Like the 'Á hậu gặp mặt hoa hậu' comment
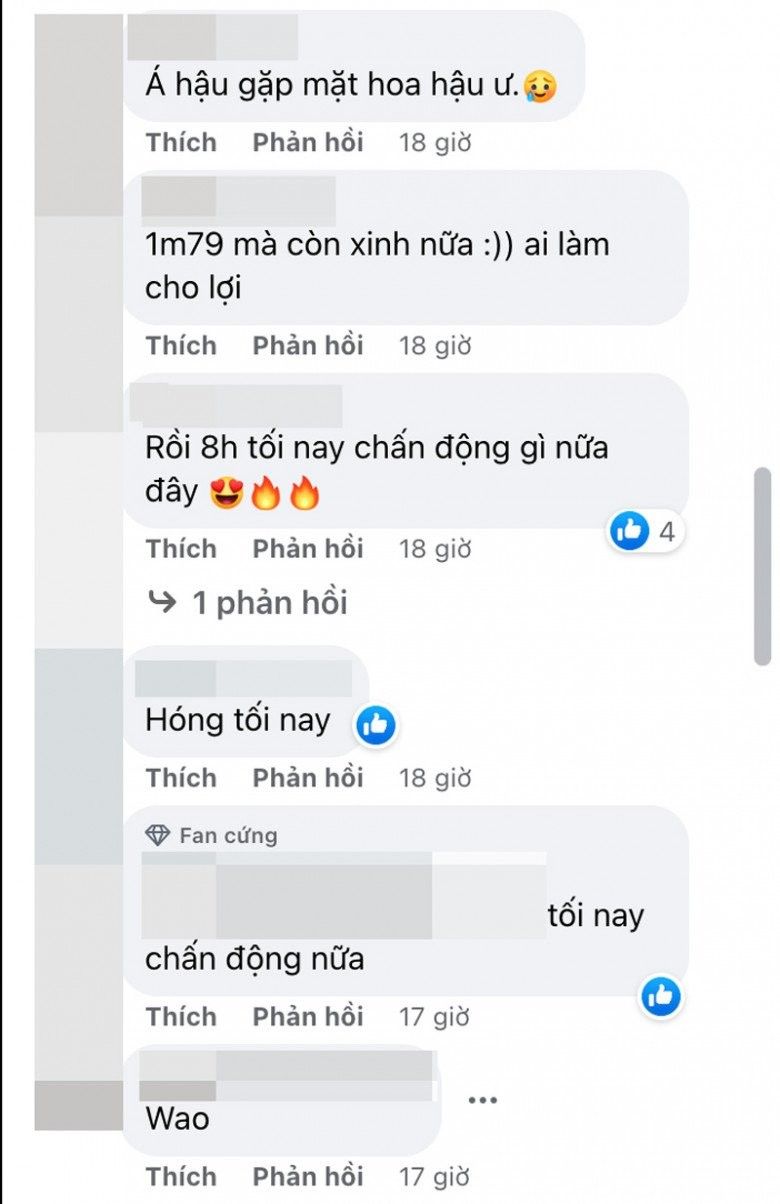 181,143
